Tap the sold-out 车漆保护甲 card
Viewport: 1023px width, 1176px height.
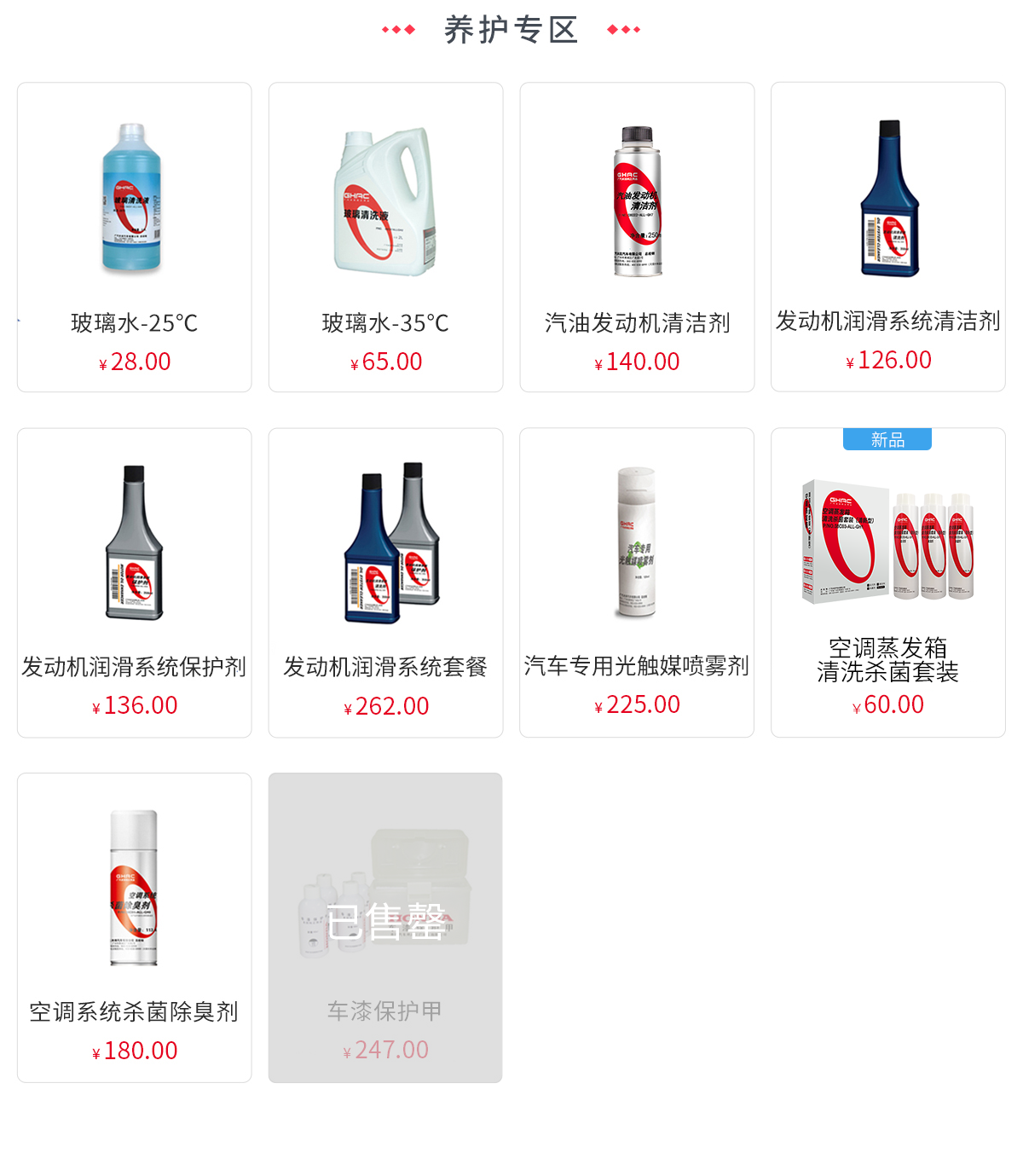(385, 928)
